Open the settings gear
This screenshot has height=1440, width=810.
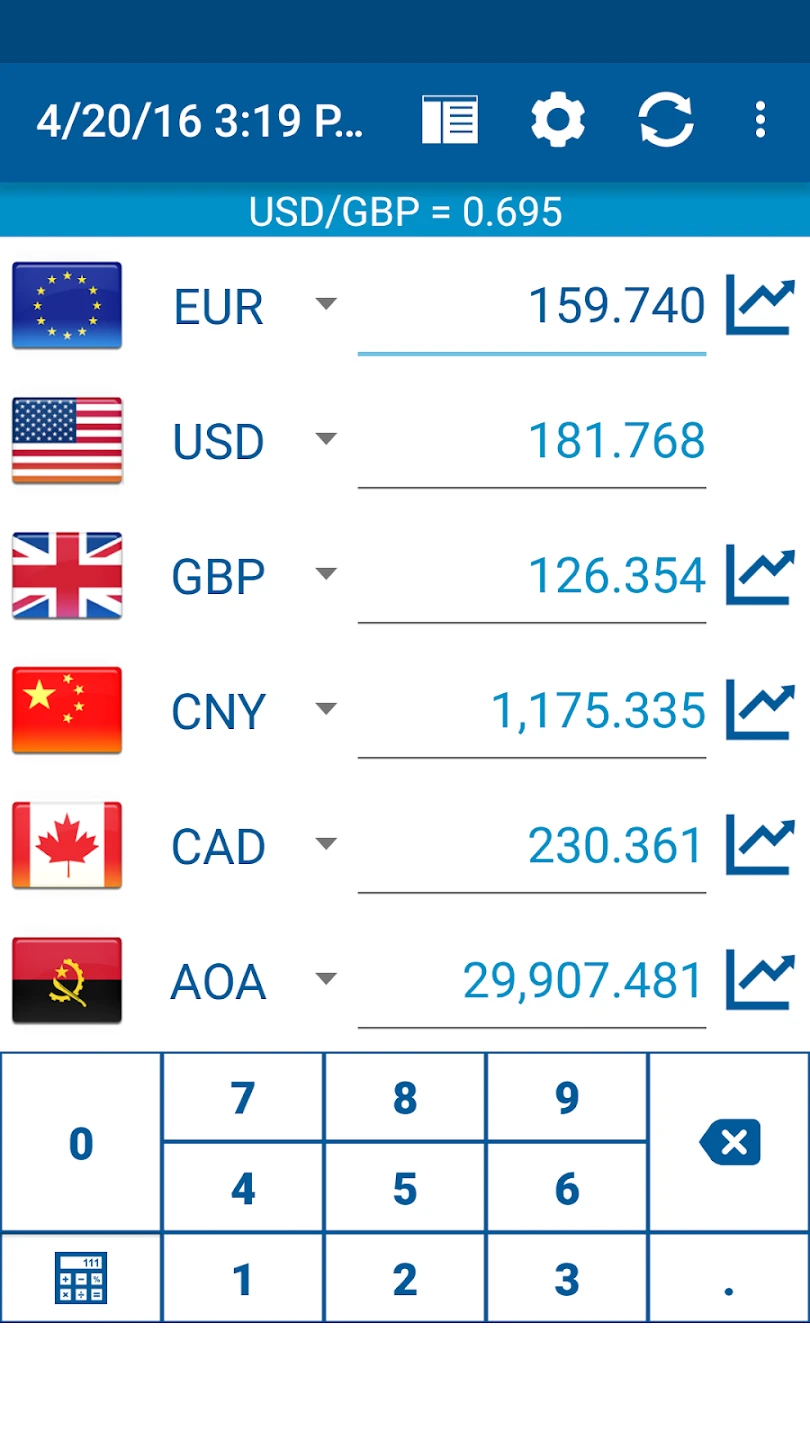tap(557, 121)
